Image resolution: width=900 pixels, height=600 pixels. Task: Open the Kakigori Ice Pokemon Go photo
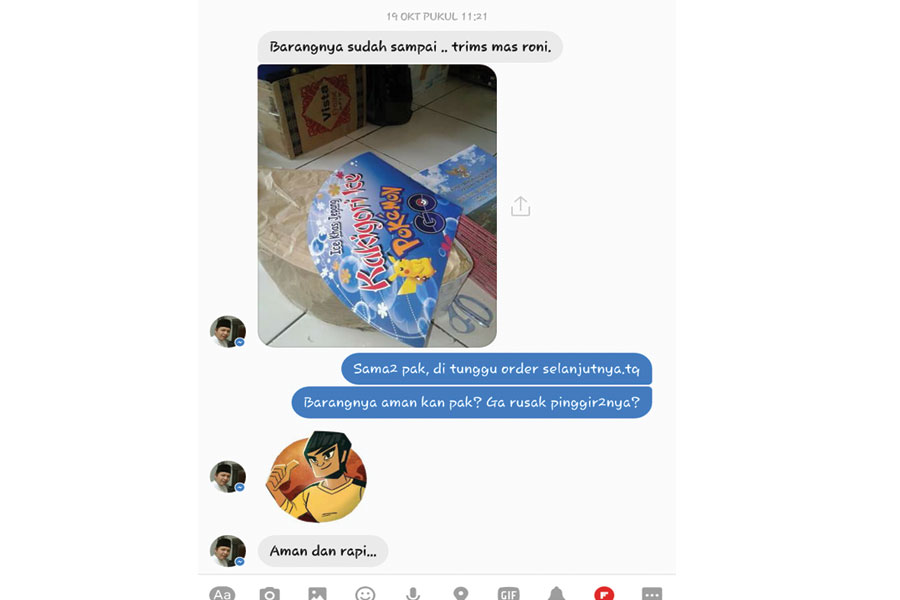coord(377,206)
